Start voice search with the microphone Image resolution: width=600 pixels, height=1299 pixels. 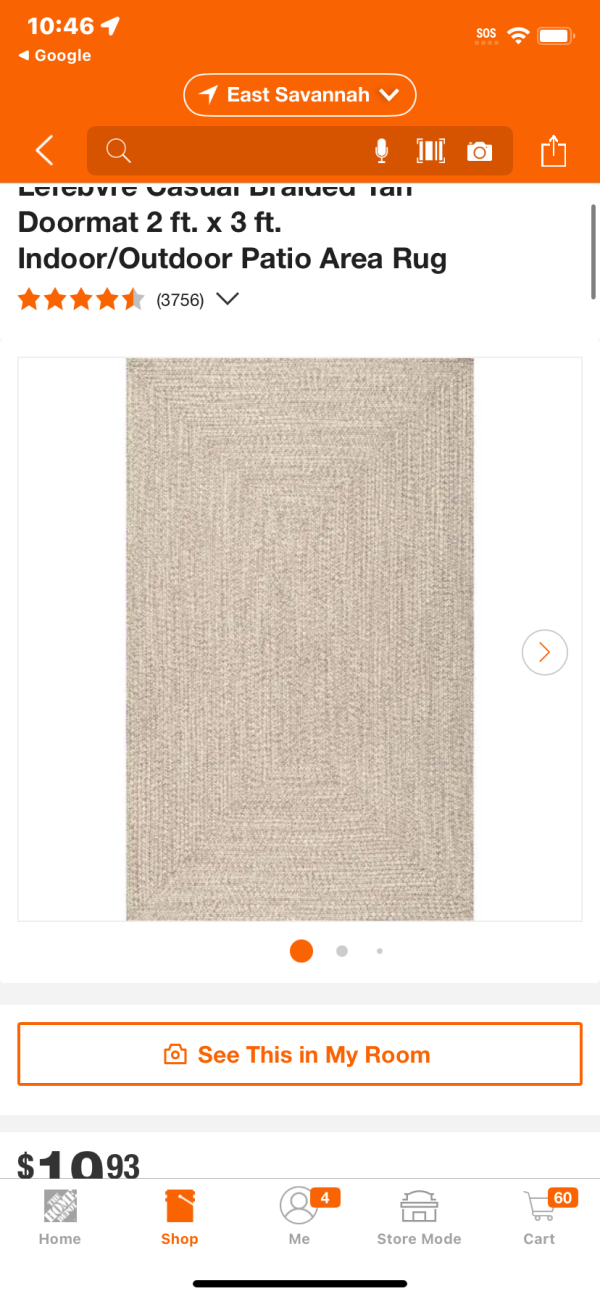click(381, 151)
